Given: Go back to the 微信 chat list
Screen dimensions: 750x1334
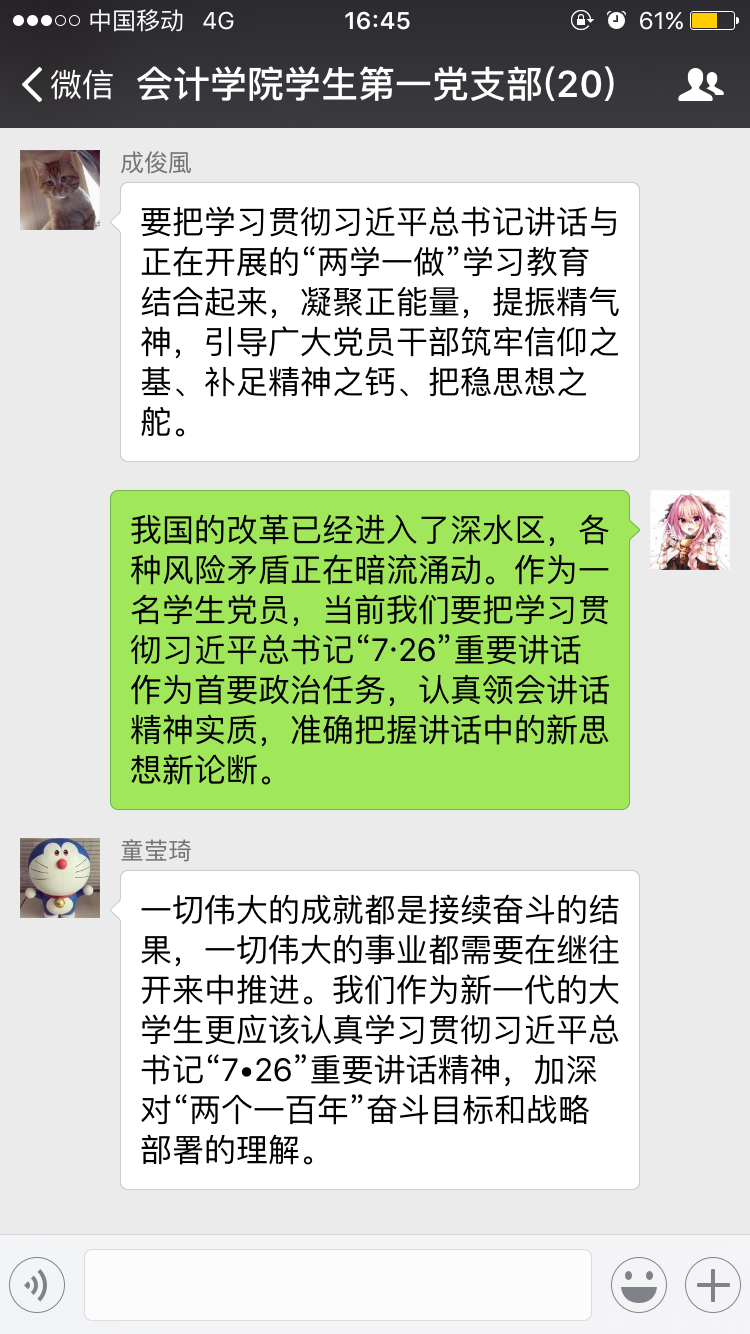Looking at the screenshot, I should (x=66, y=85).
